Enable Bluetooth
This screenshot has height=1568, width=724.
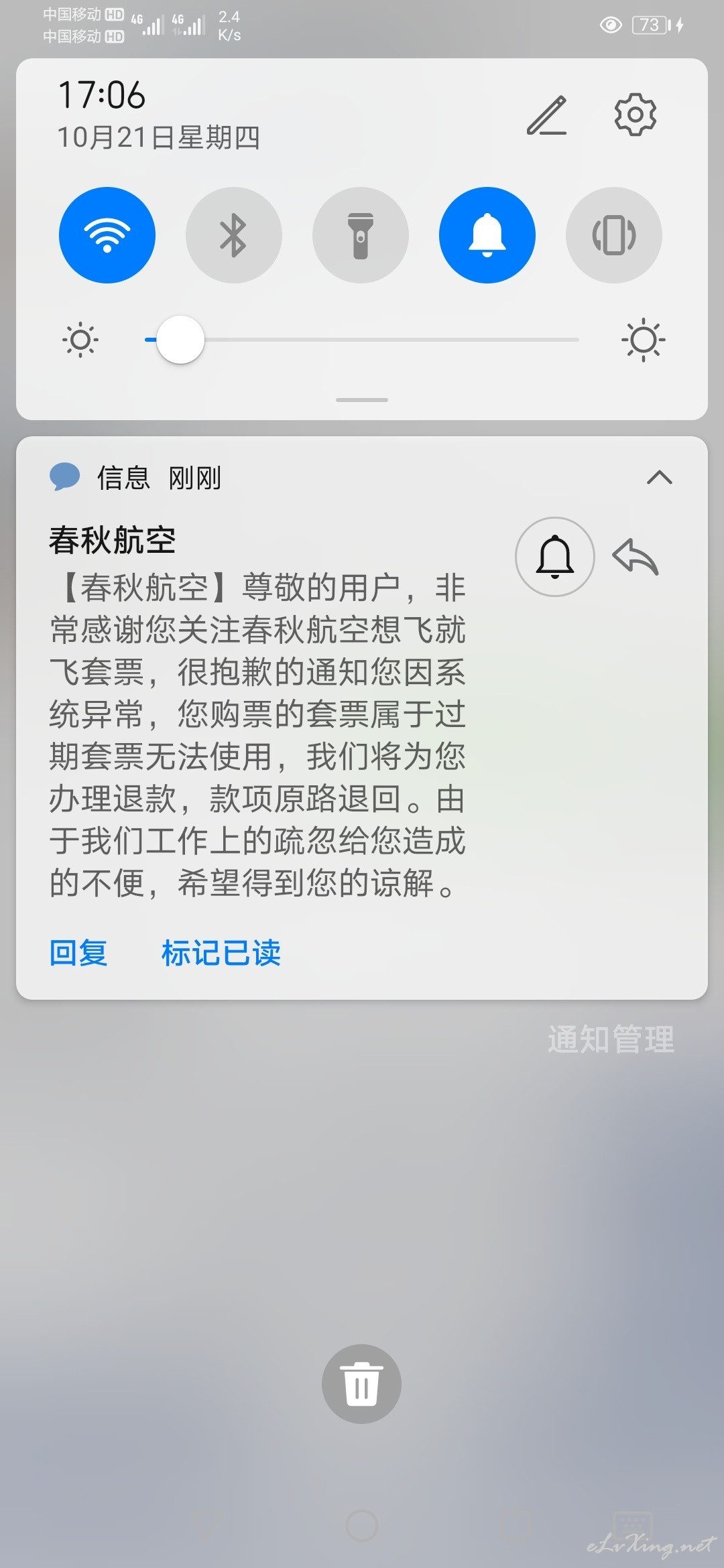(234, 235)
